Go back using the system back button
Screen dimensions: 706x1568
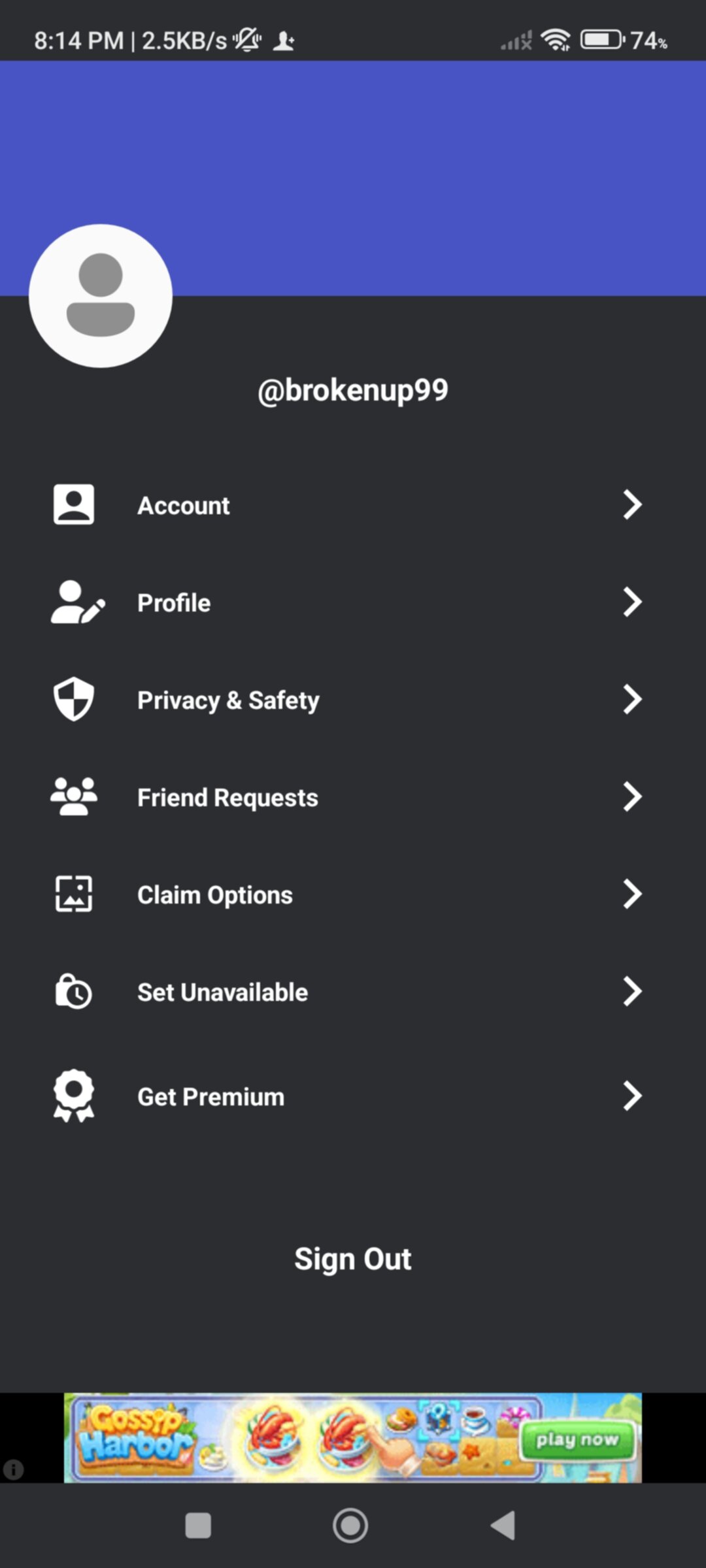(504, 1526)
